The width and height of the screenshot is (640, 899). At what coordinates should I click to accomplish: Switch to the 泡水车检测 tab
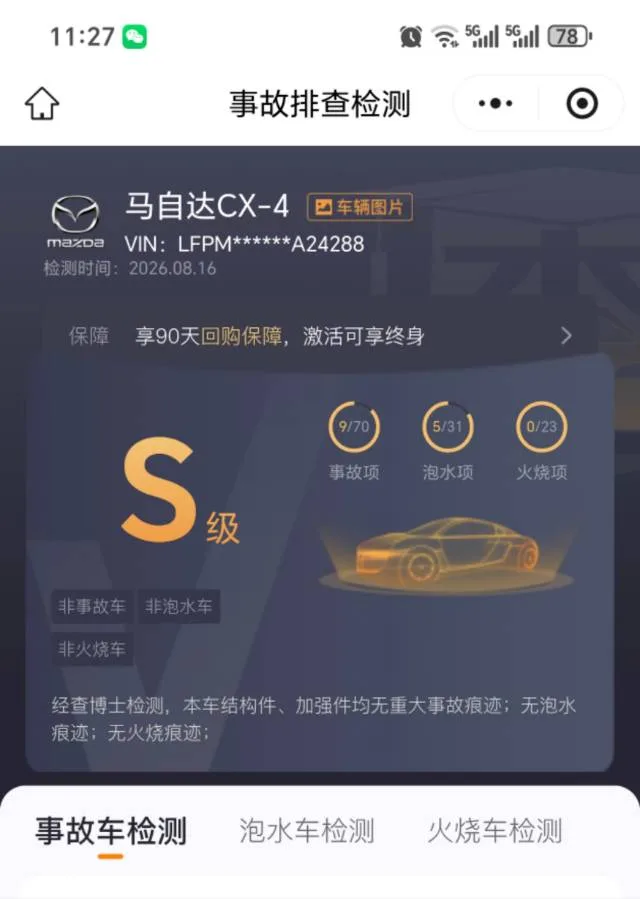pos(306,831)
